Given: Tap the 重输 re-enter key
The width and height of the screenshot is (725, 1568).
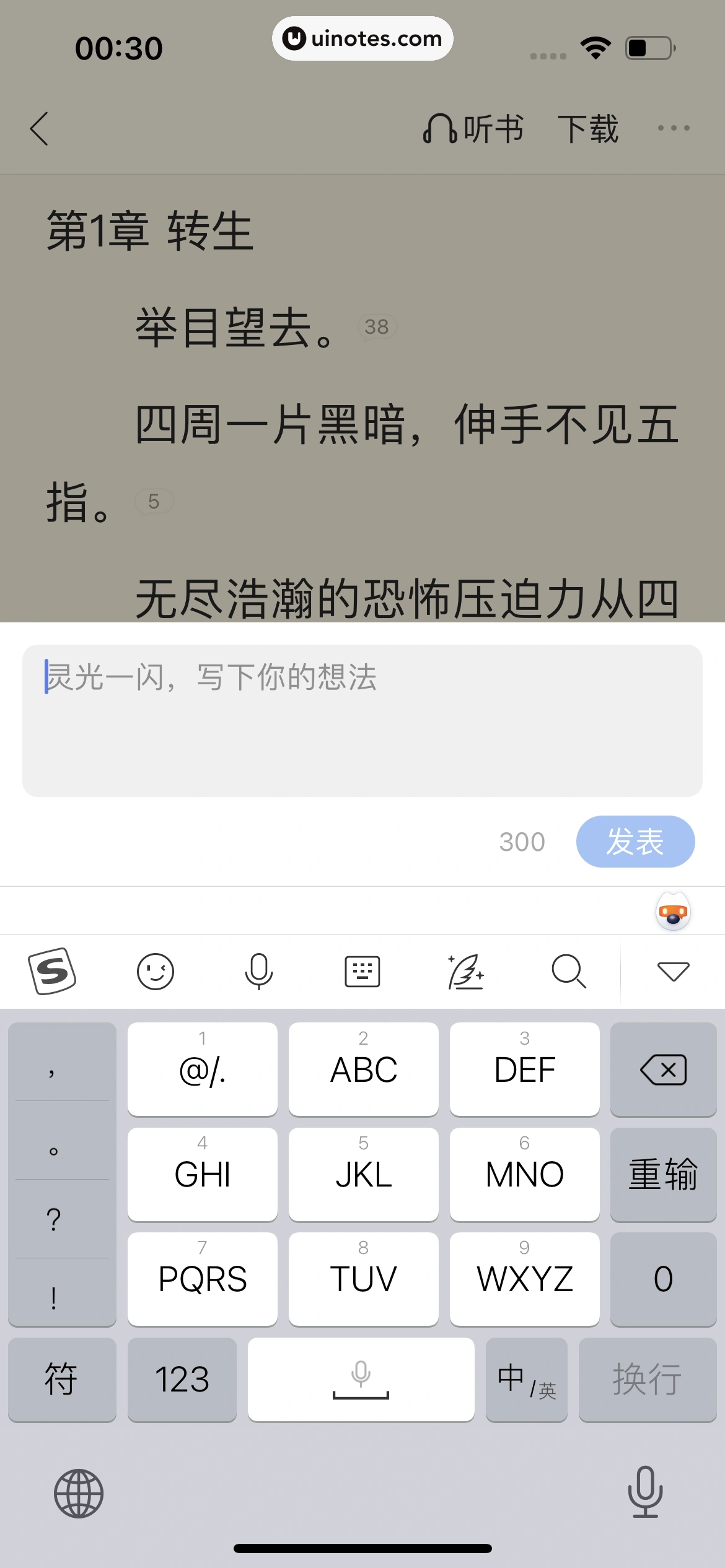Looking at the screenshot, I should [x=663, y=1174].
